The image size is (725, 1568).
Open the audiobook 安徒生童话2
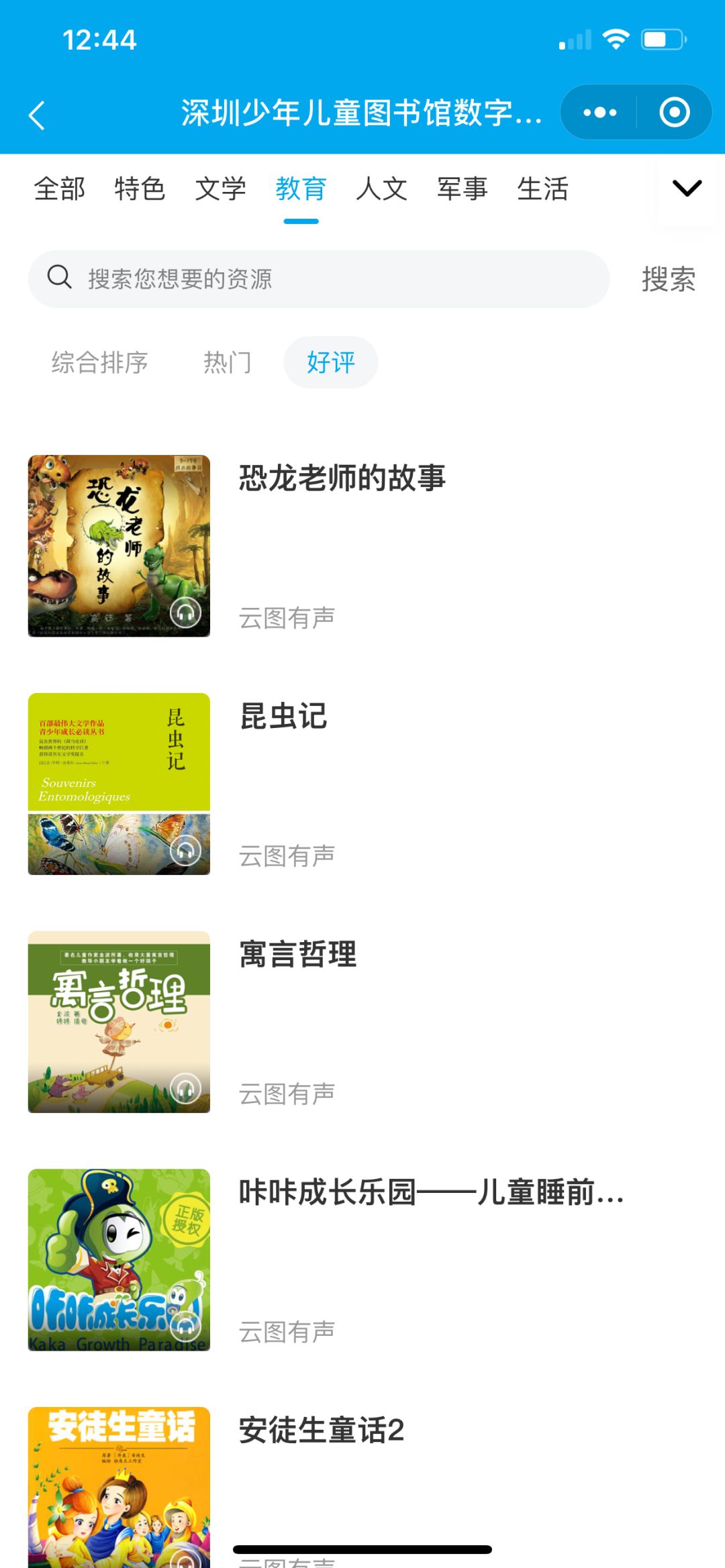point(362,1487)
